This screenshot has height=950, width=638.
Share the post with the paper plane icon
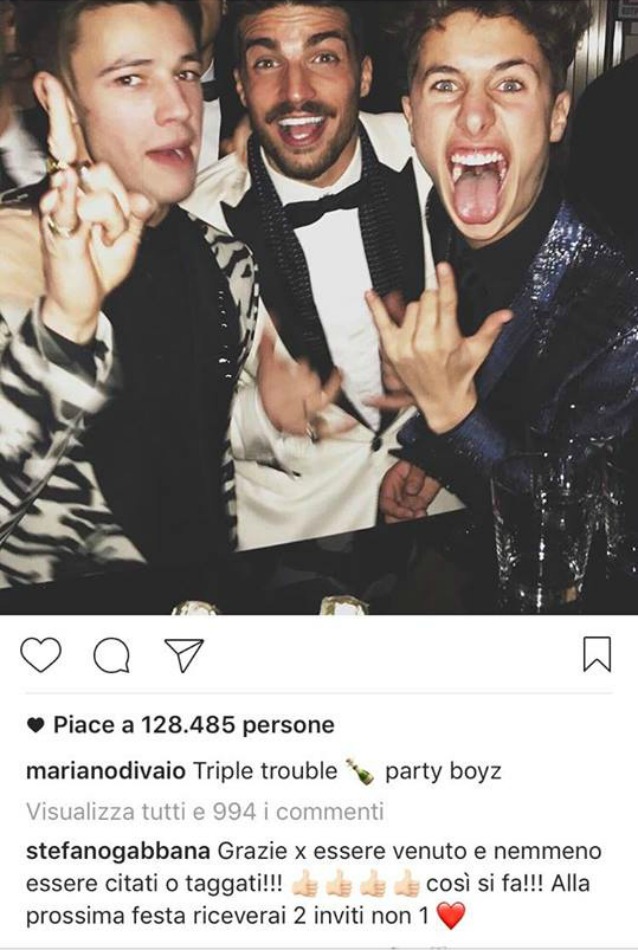pos(184,655)
